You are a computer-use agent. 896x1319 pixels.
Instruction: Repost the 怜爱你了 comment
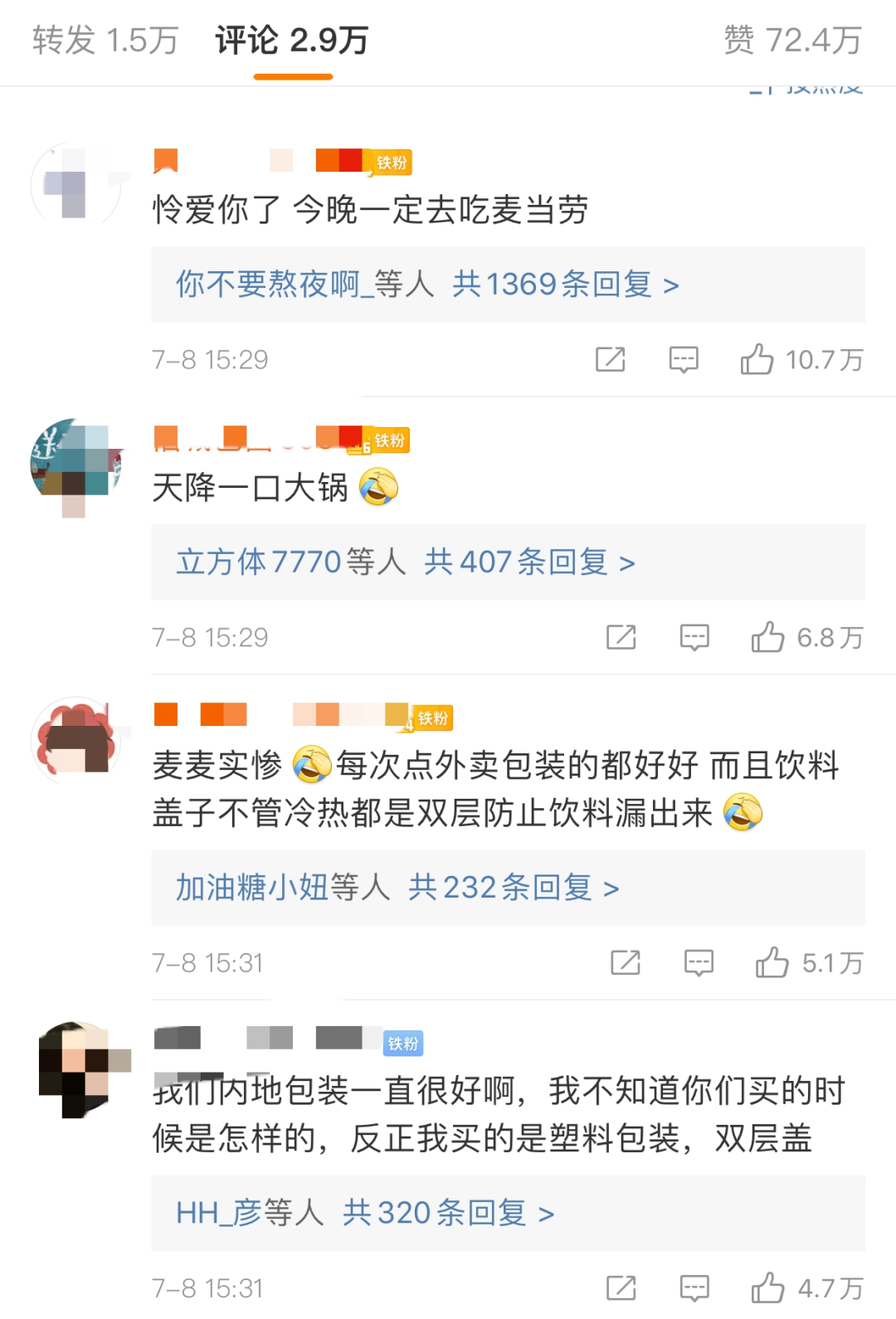click(611, 359)
